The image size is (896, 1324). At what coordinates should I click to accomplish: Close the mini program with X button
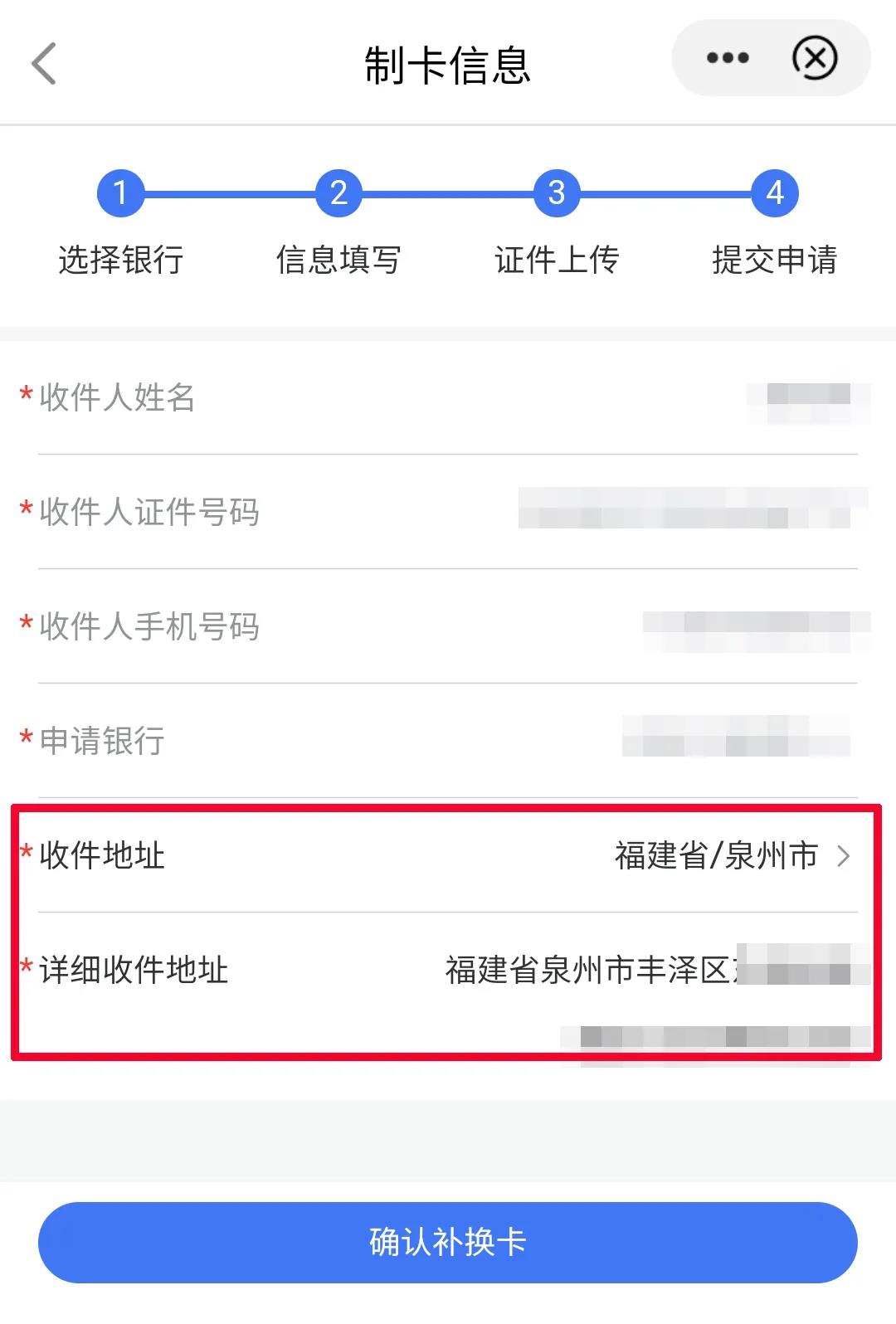[815, 58]
